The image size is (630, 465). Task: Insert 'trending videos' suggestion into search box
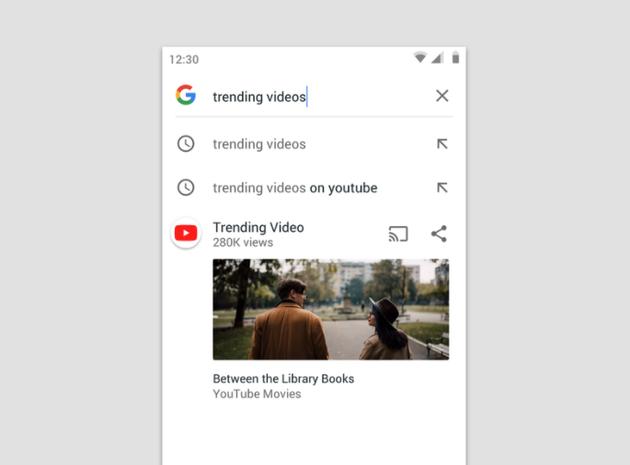tap(442, 144)
